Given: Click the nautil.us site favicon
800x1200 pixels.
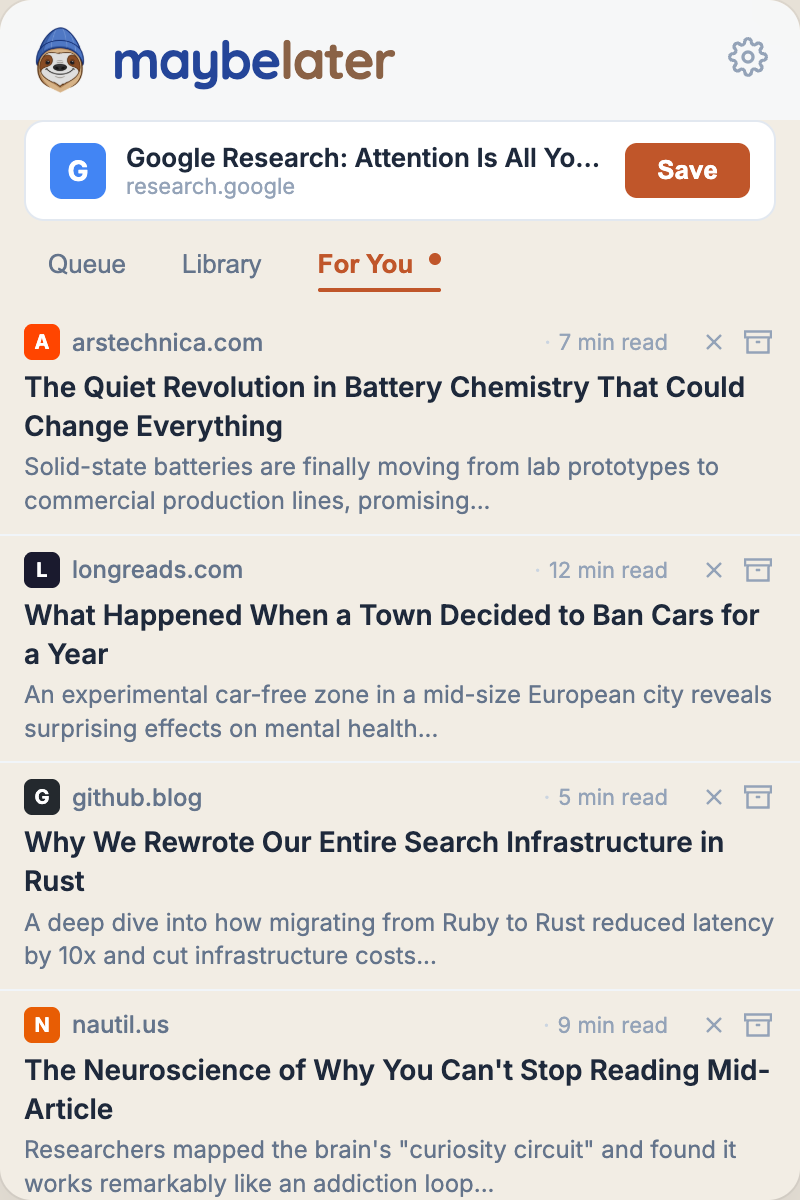Looking at the screenshot, I should coord(41,1025).
